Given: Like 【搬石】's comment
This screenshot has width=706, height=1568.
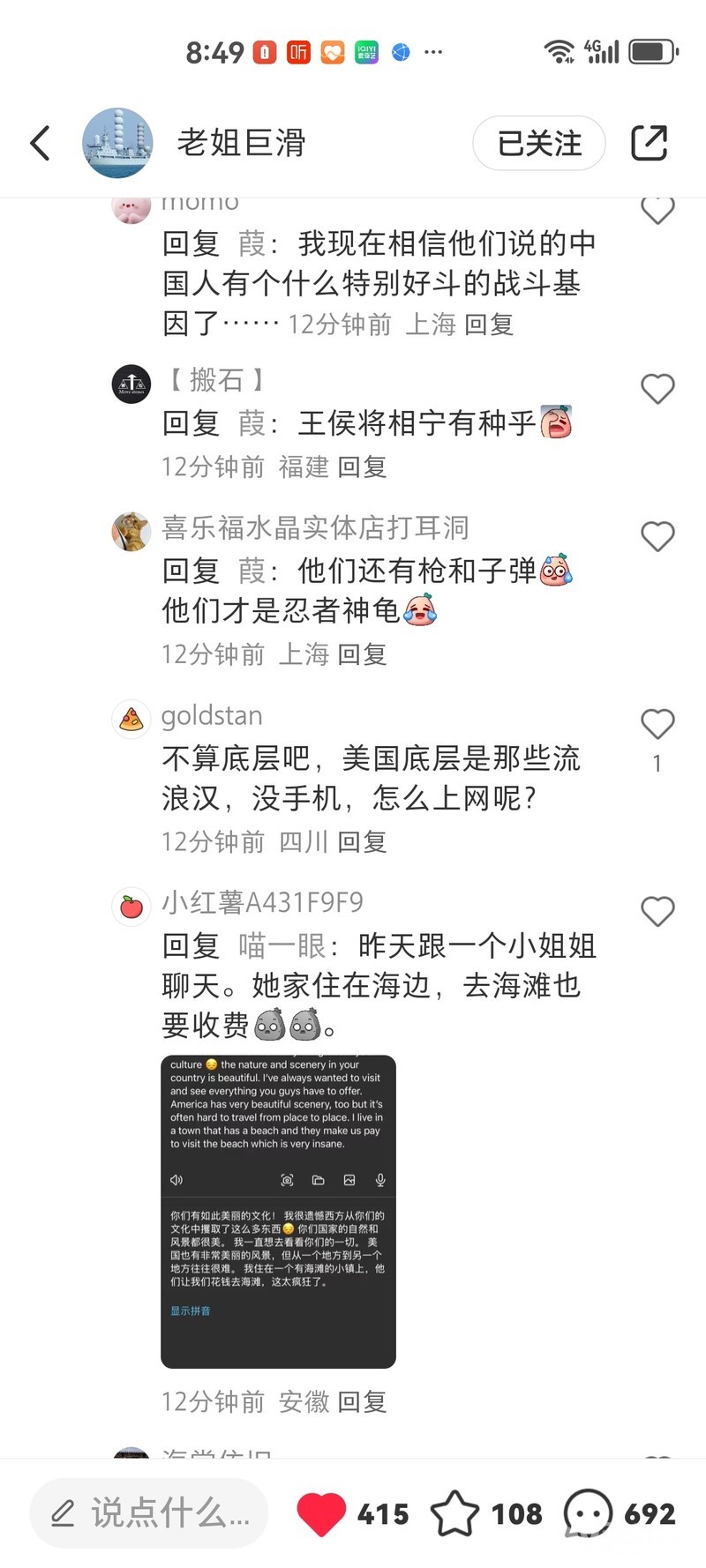Looking at the screenshot, I should point(657,389).
